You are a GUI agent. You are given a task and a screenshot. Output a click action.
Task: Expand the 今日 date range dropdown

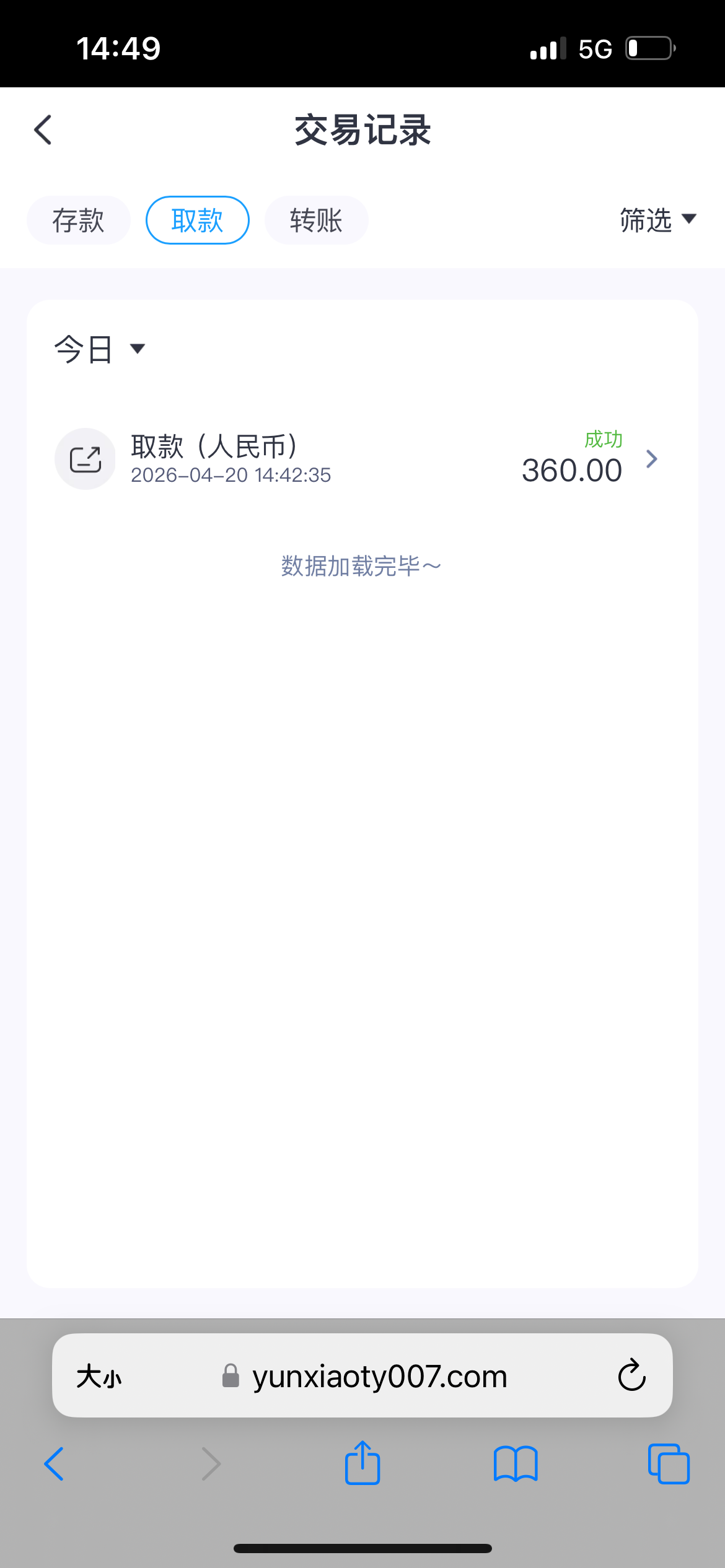(99, 349)
